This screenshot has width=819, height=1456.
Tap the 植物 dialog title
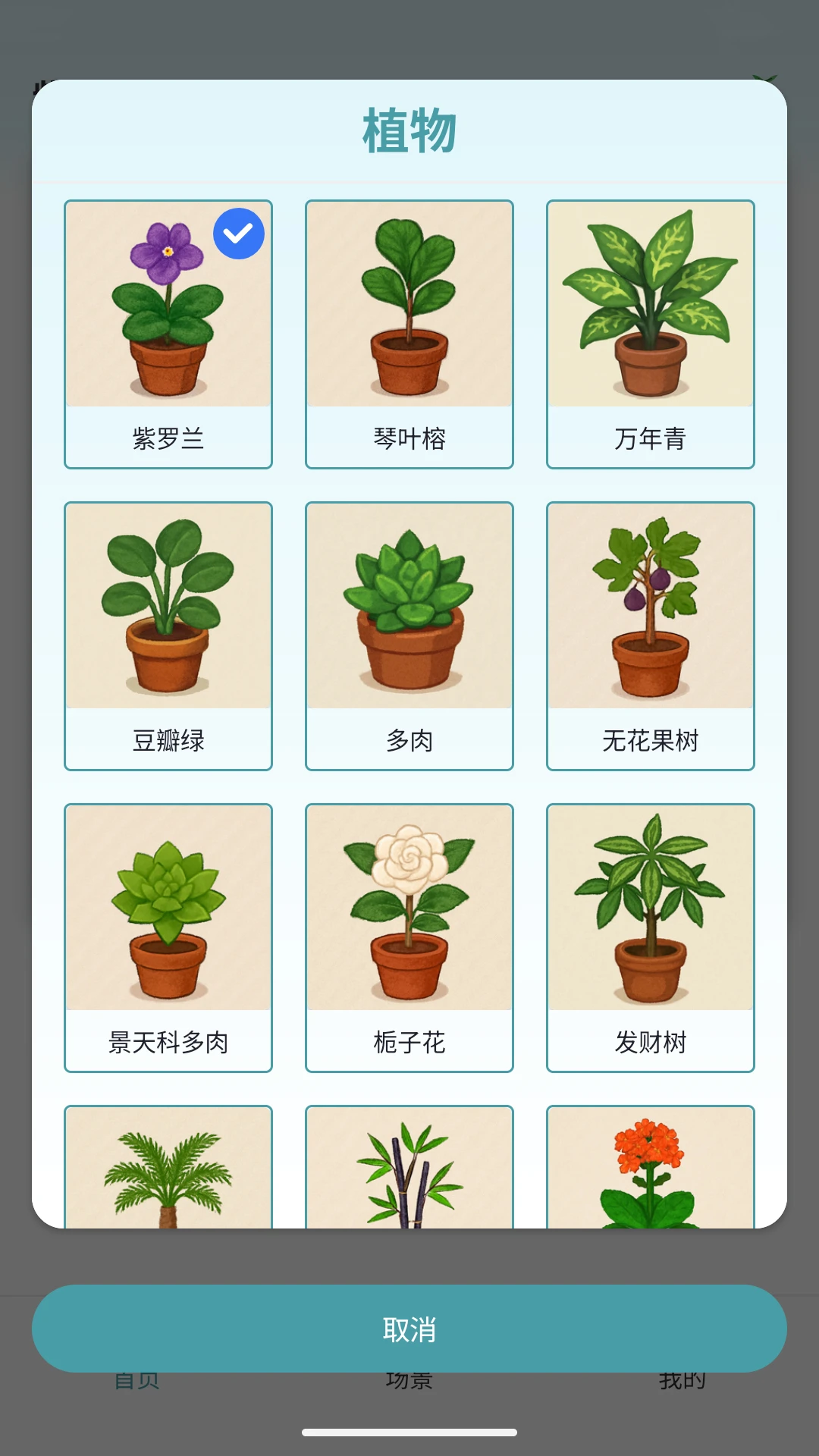[x=409, y=129]
